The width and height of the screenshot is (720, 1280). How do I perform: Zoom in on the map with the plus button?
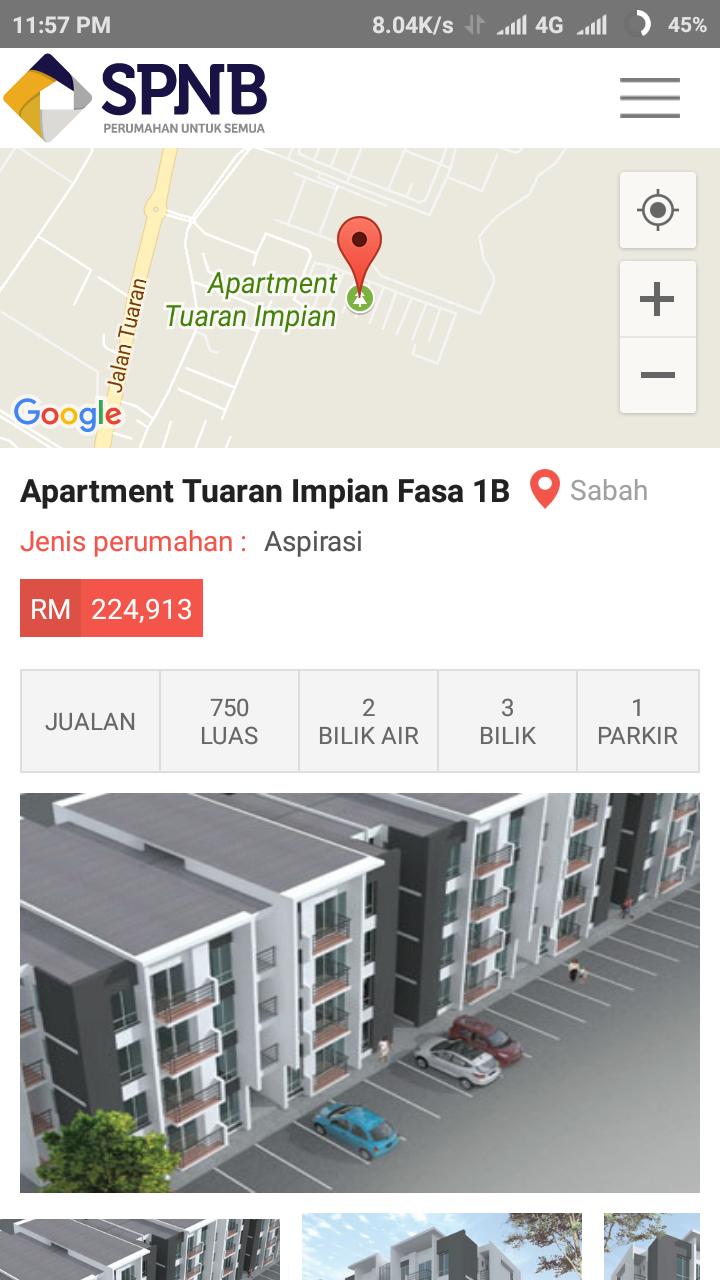(x=657, y=296)
